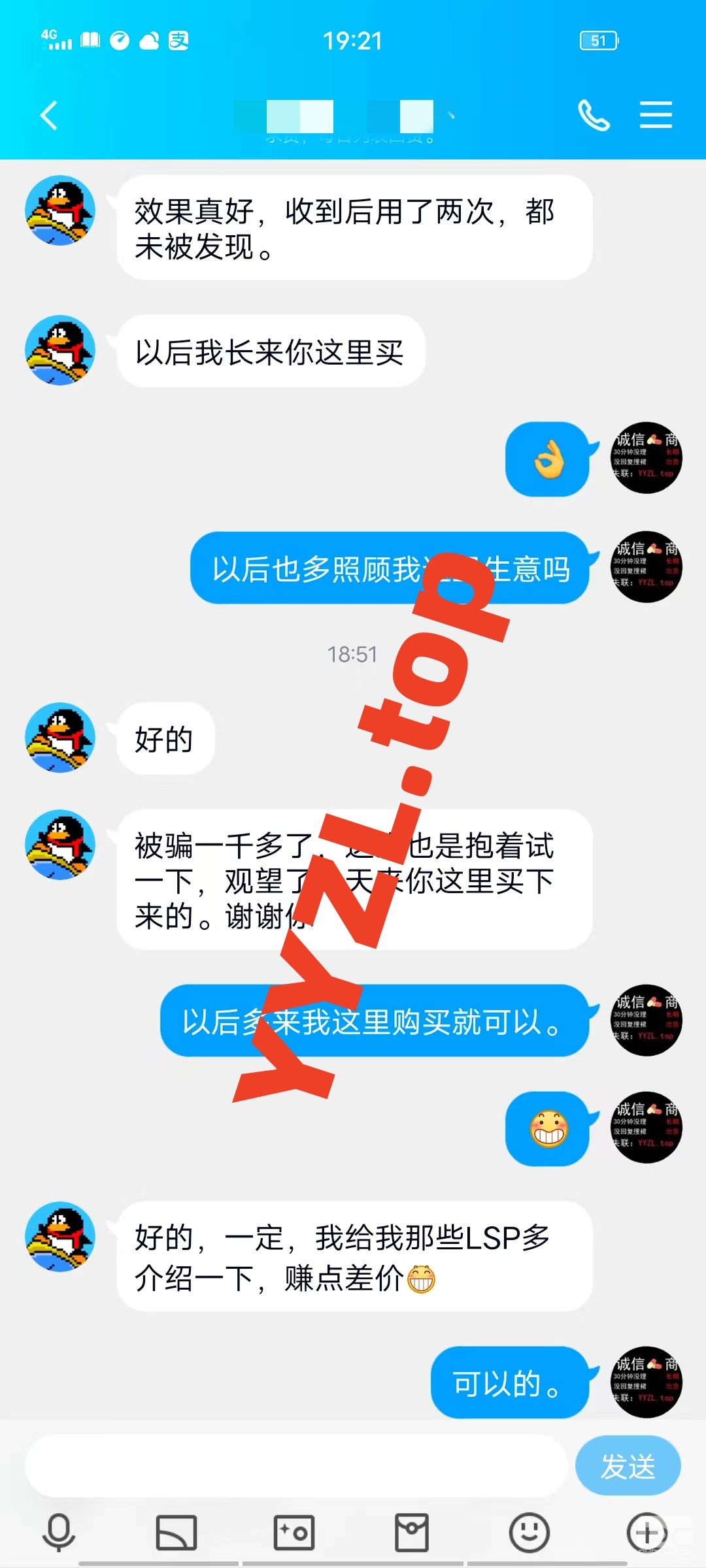Open the image gallery picker
This screenshot has width=706, height=1568.
[176, 1532]
